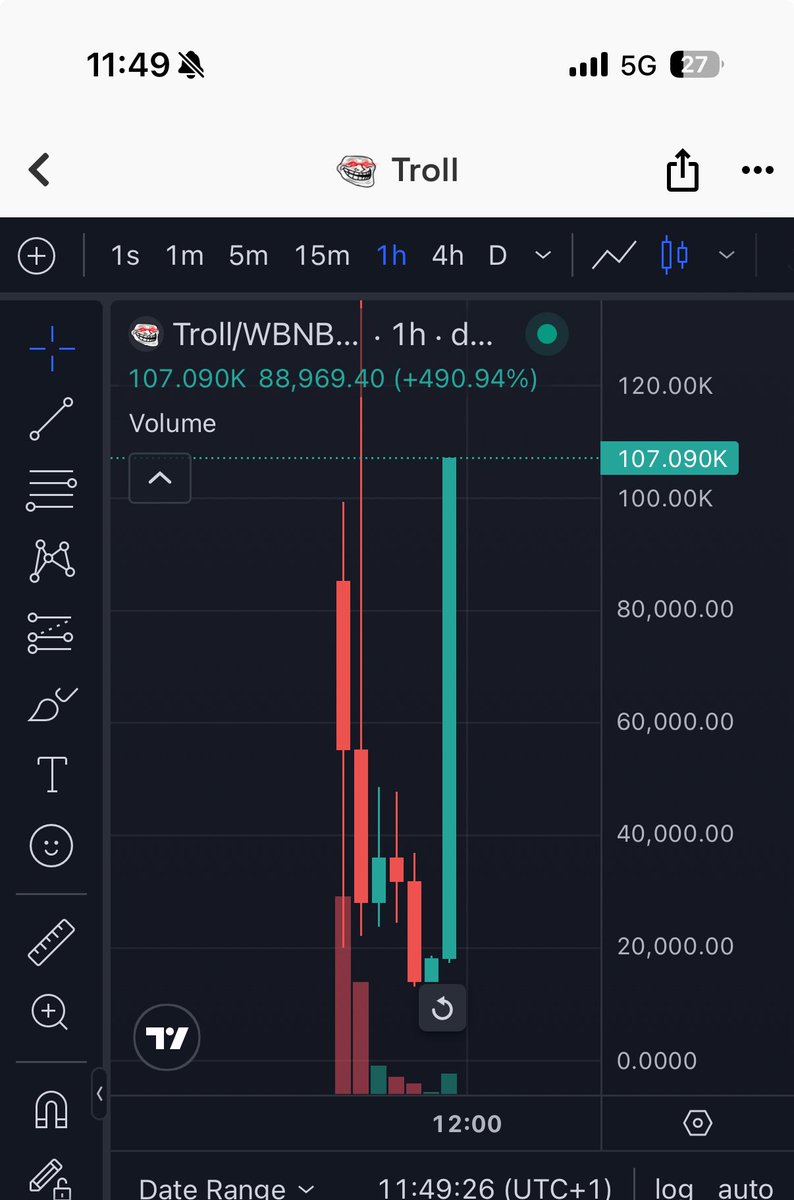Open the three-dot overflow menu
Viewport: 794px width, 1200px height.
[x=757, y=170]
